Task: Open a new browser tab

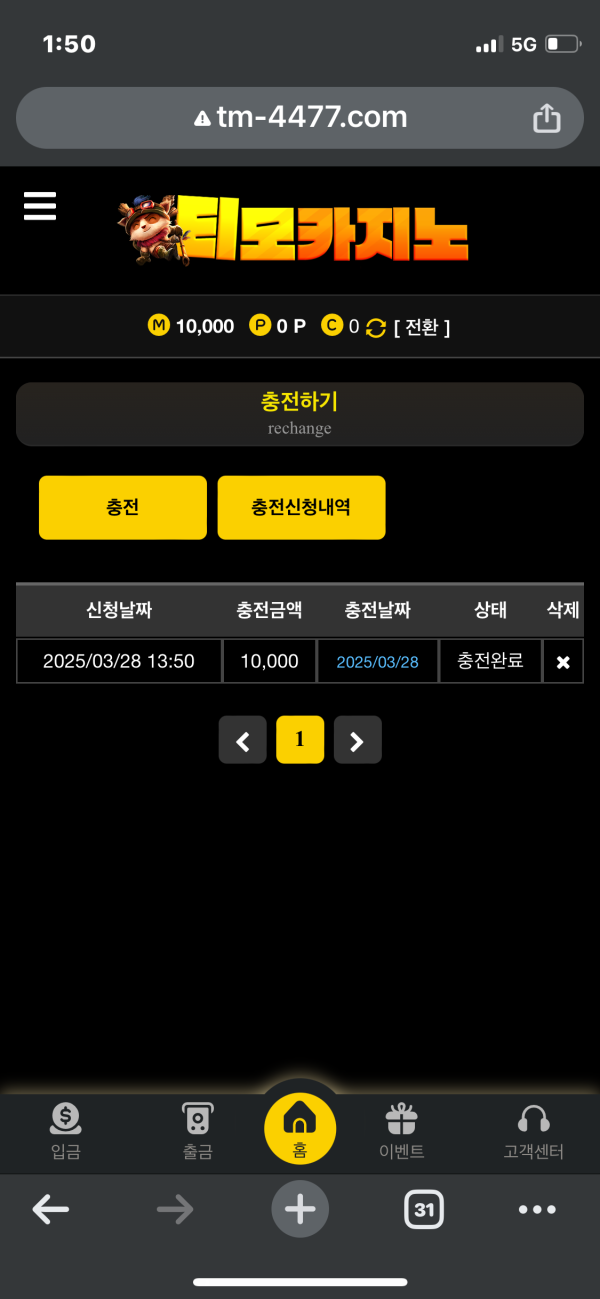Action: pyautogui.click(x=300, y=1210)
